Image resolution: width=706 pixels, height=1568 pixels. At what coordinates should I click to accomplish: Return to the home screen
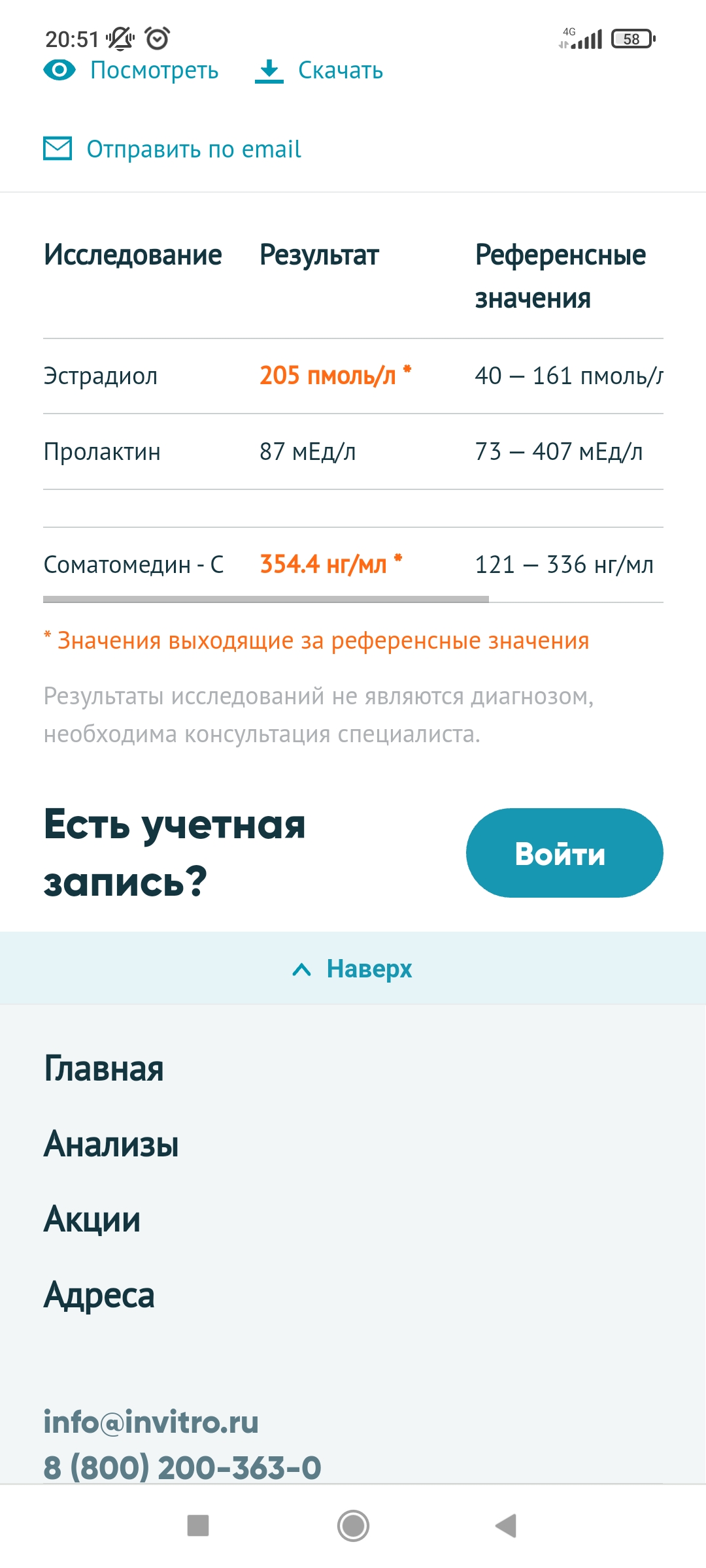tap(353, 1526)
